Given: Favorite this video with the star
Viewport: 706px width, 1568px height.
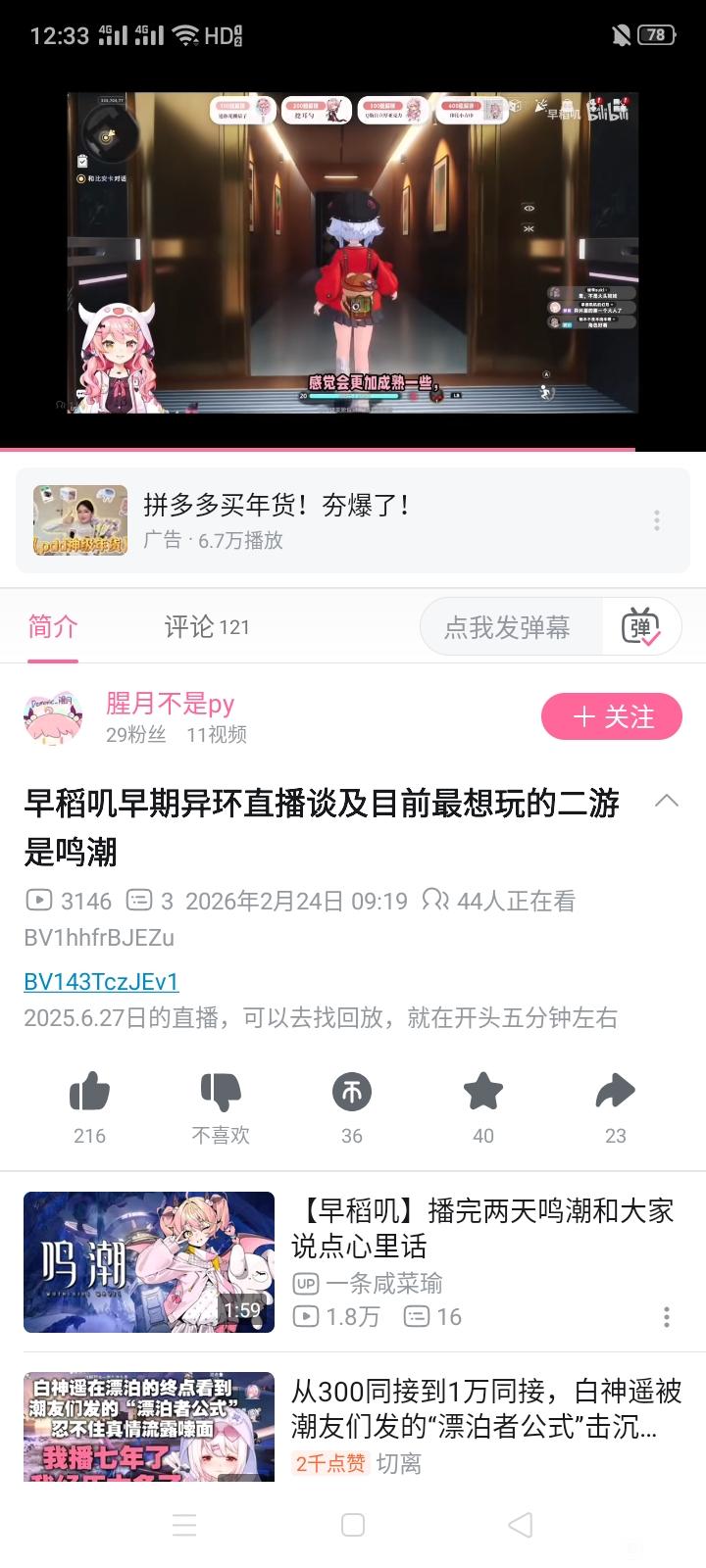Looking at the screenshot, I should click(482, 1092).
